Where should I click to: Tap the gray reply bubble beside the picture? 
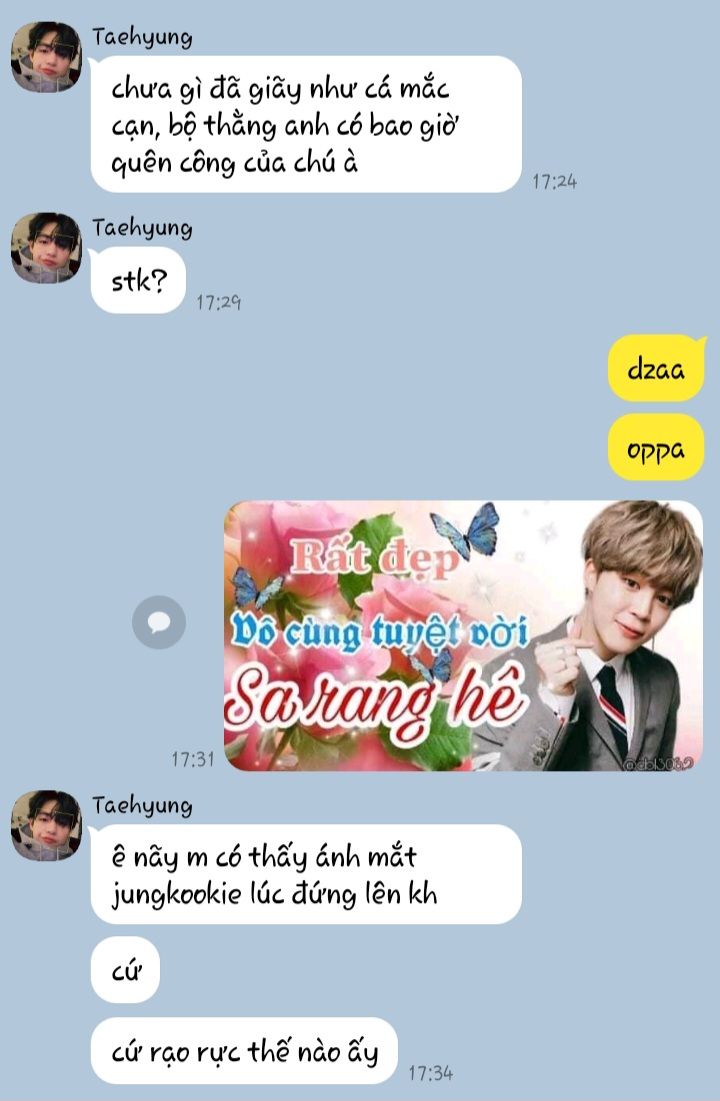pyautogui.click(x=159, y=622)
